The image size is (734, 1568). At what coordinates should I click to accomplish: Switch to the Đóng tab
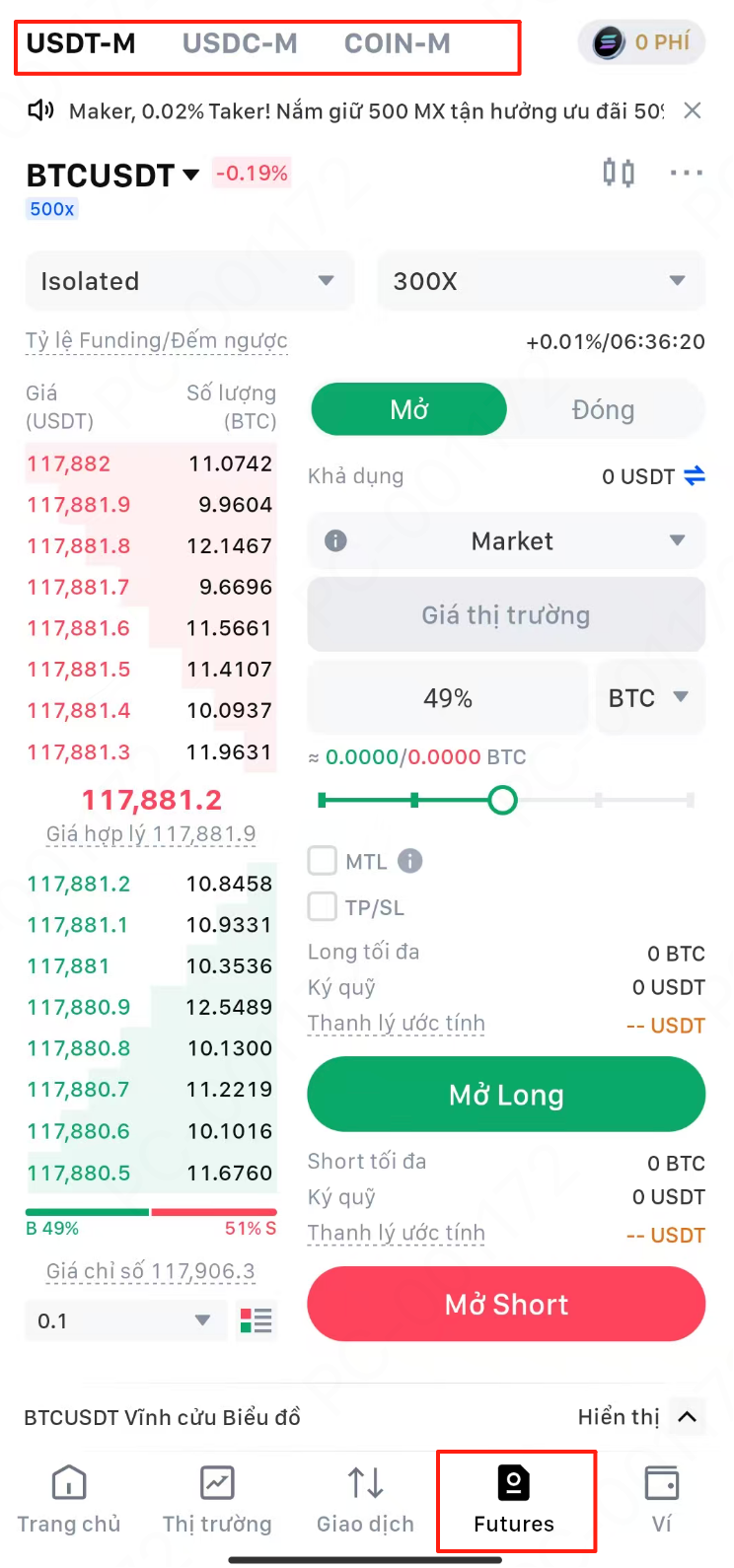click(604, 409)
